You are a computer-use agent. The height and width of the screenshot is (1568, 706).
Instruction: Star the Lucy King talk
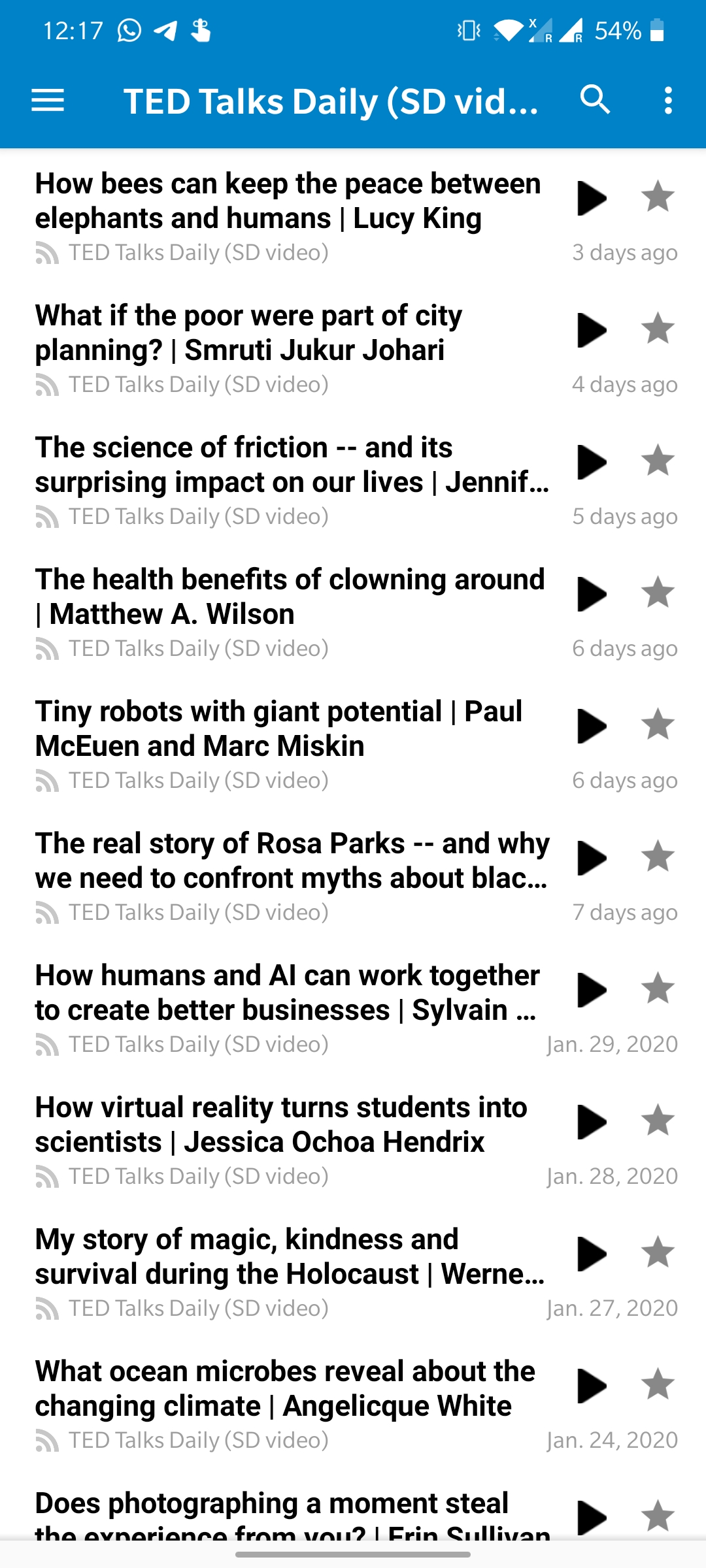(657, 197)
